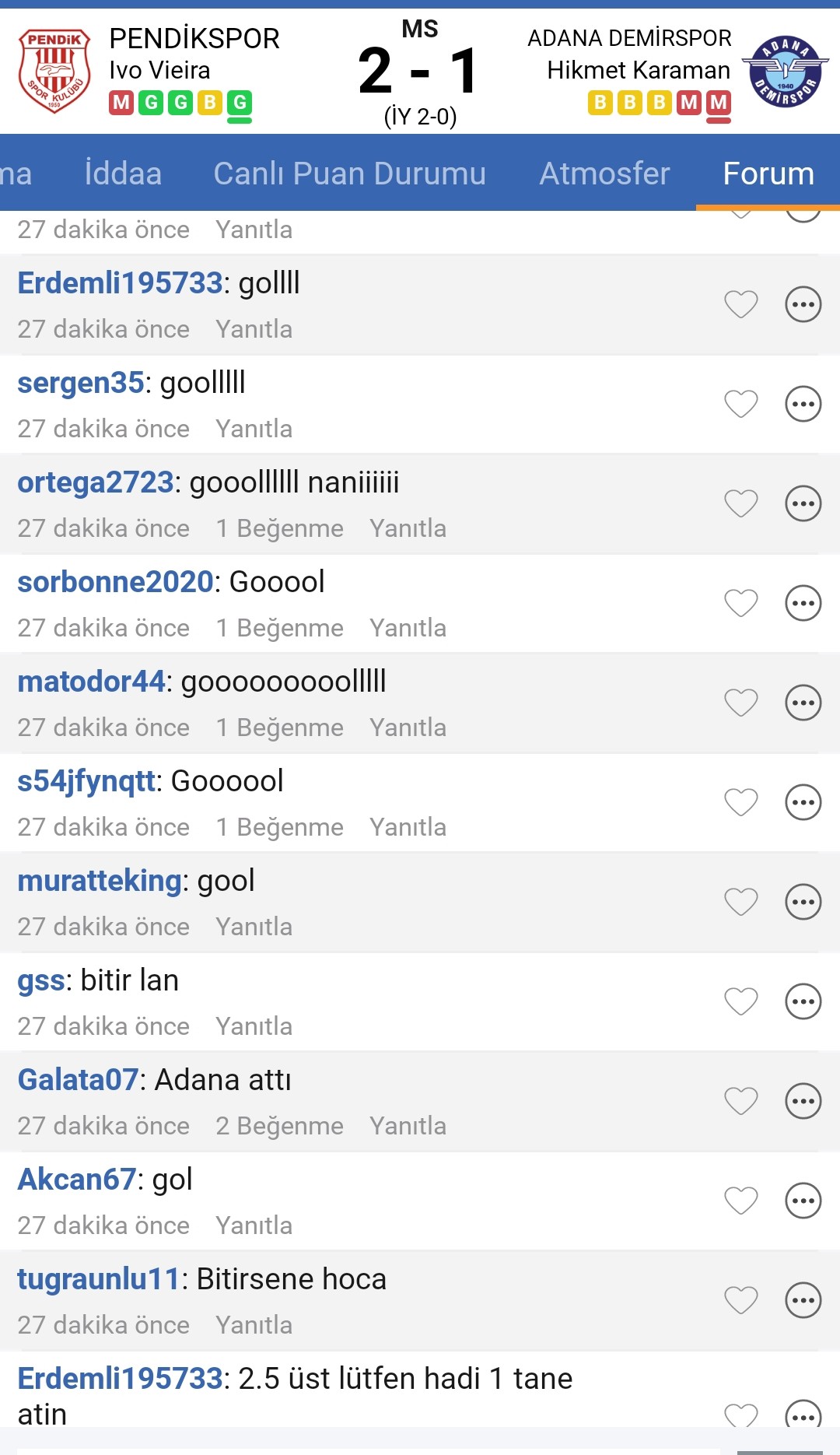The height and width of the screenshot is (1455, 840).
Task: Reply to muratteking's gool comment
Action: click(254, 927)
